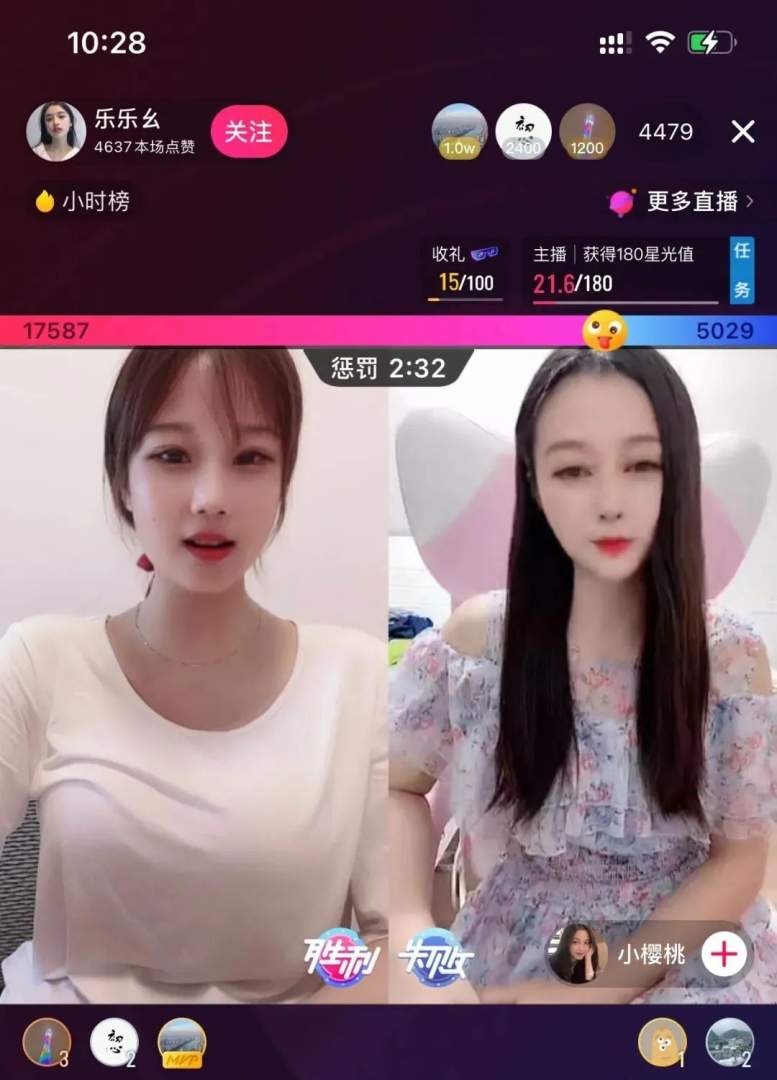Image resolution: width=777 pixels, height=1080 pixels.
Task: Open the 收礼 gift progress card
Action: [464, 270]
